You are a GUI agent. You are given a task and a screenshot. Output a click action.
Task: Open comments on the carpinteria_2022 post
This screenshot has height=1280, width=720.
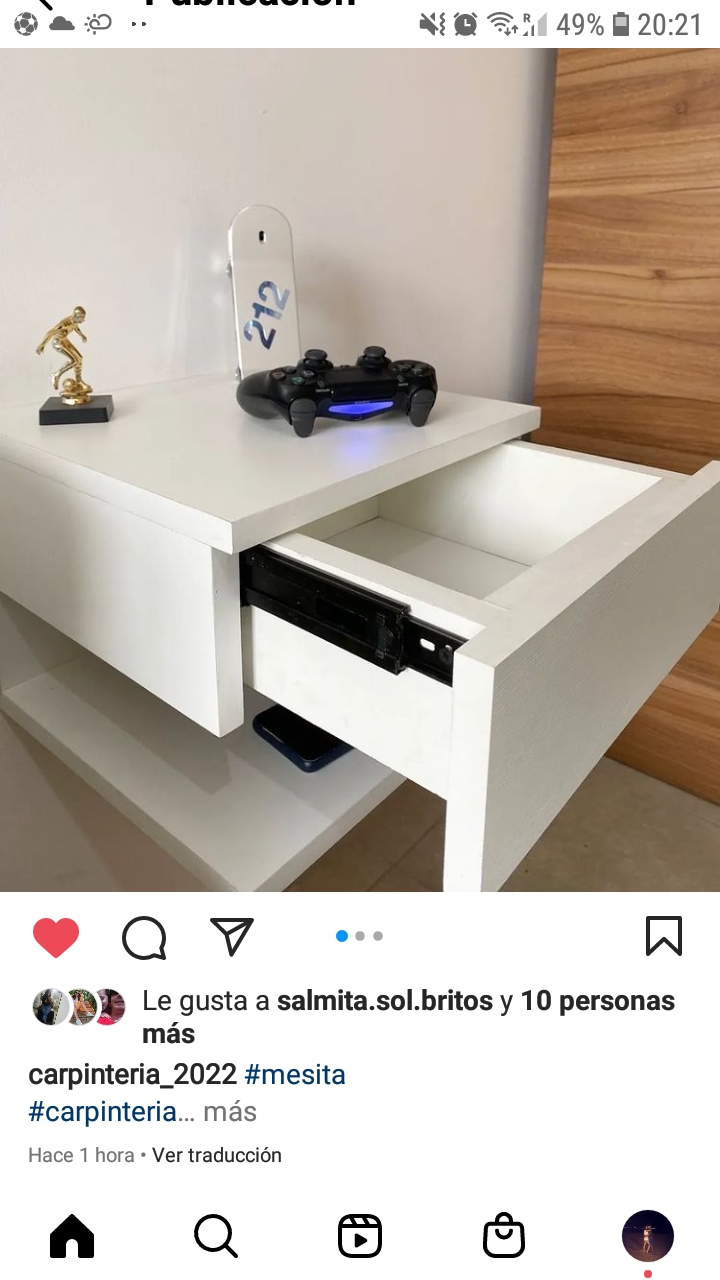click(144, 938)
